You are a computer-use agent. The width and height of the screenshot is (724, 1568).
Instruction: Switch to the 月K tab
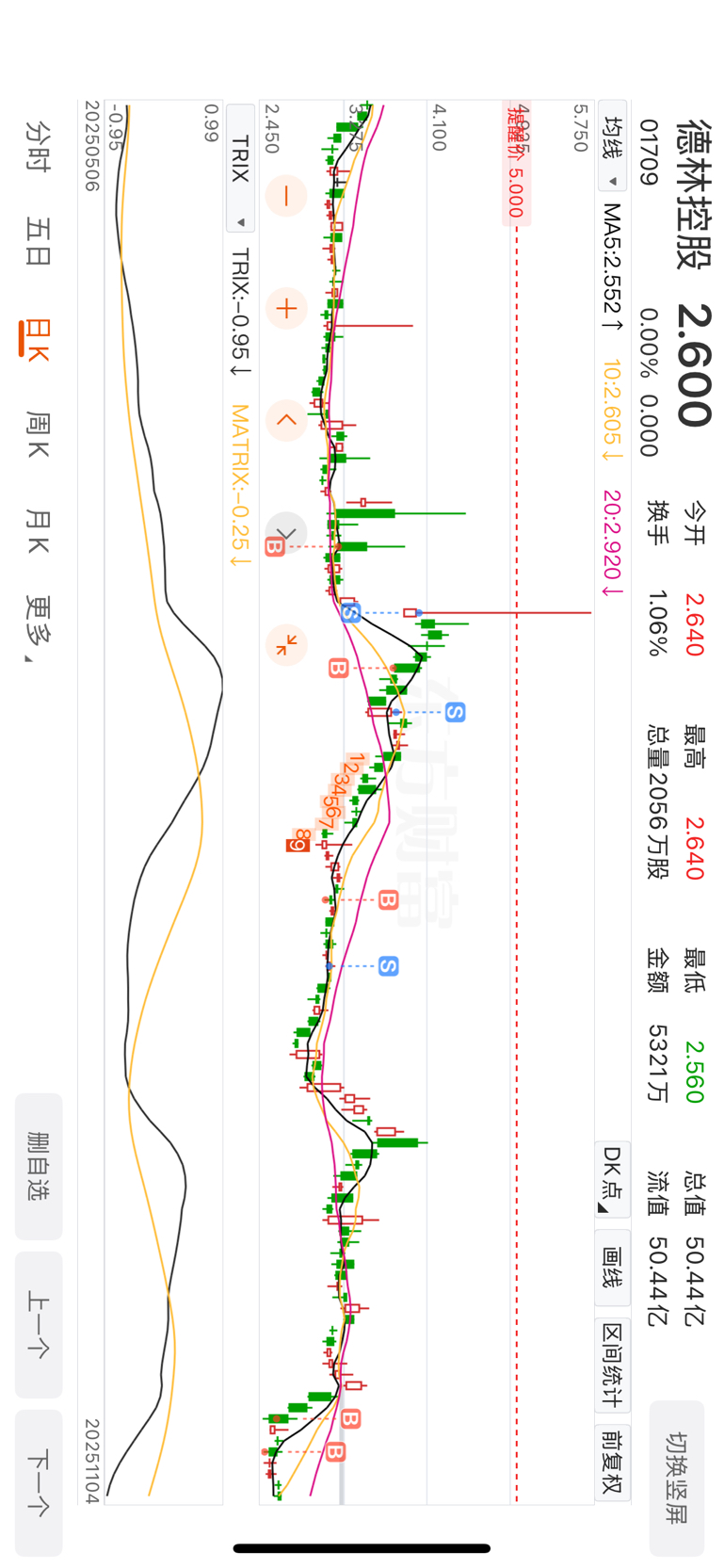pos(38,531)
